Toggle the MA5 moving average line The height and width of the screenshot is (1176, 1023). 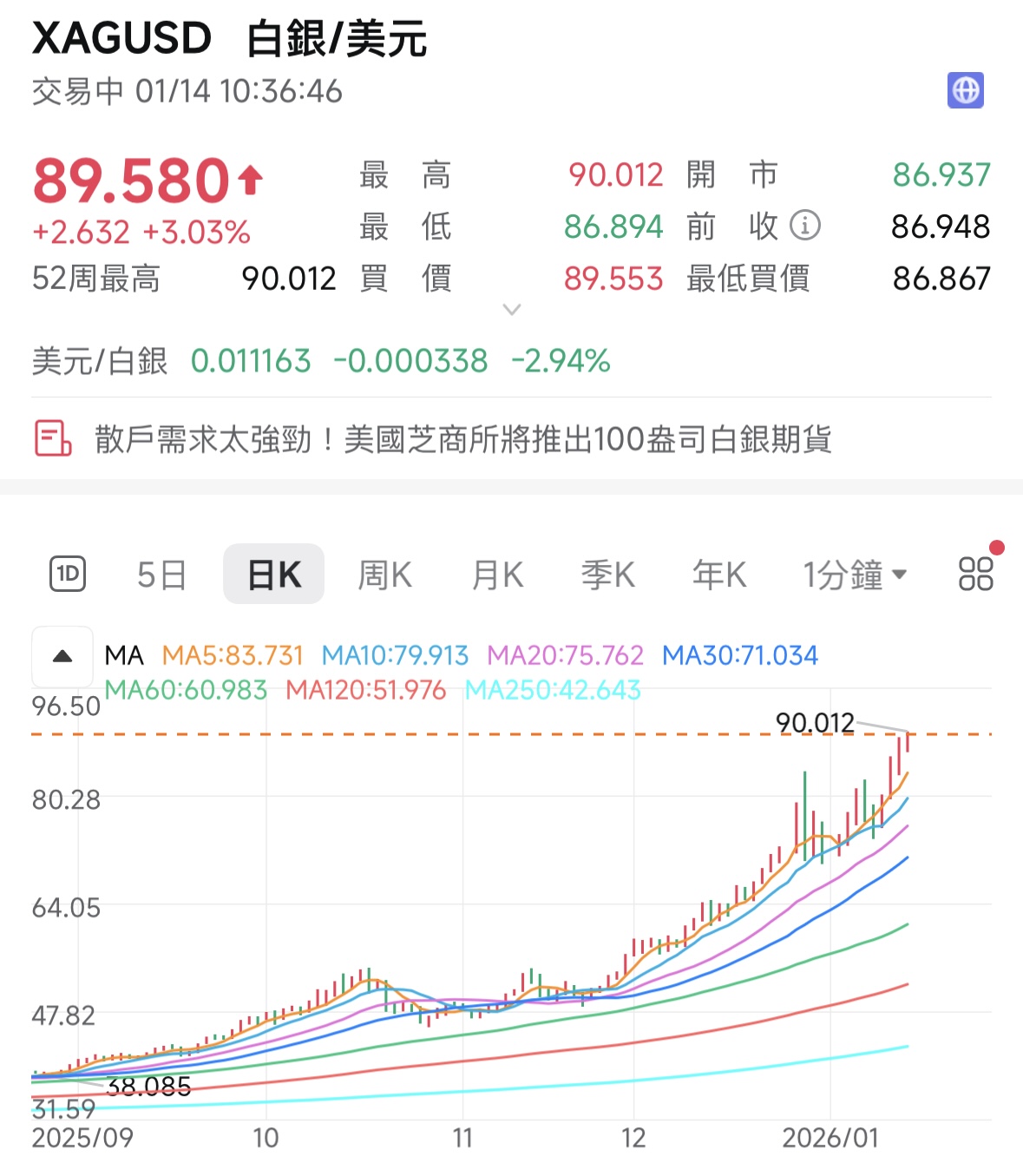tap(233, 656)
